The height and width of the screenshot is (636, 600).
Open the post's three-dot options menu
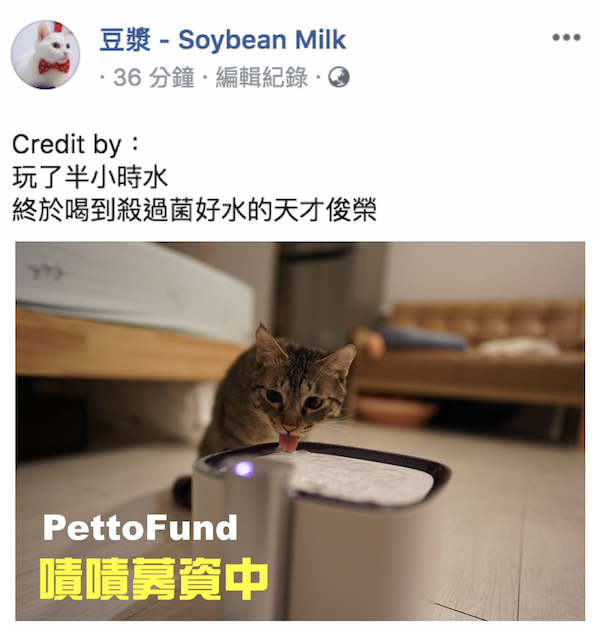(566, 39)
